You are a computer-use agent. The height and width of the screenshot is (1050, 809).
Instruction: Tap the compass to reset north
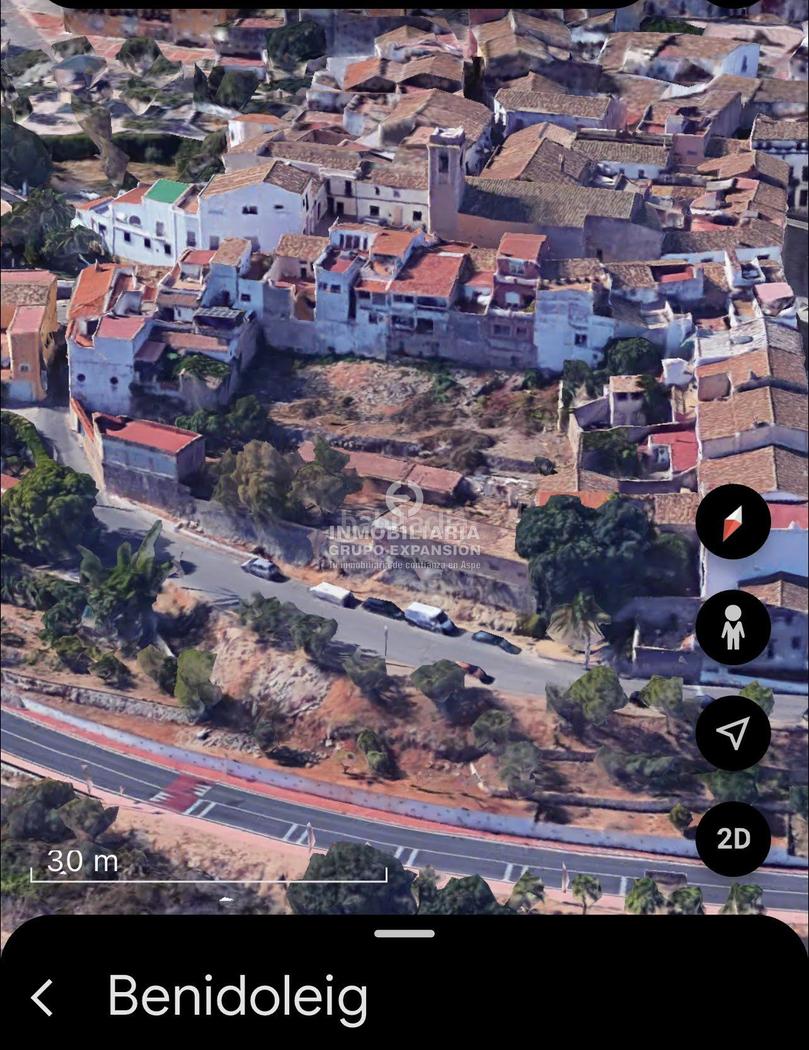point(733,521)
